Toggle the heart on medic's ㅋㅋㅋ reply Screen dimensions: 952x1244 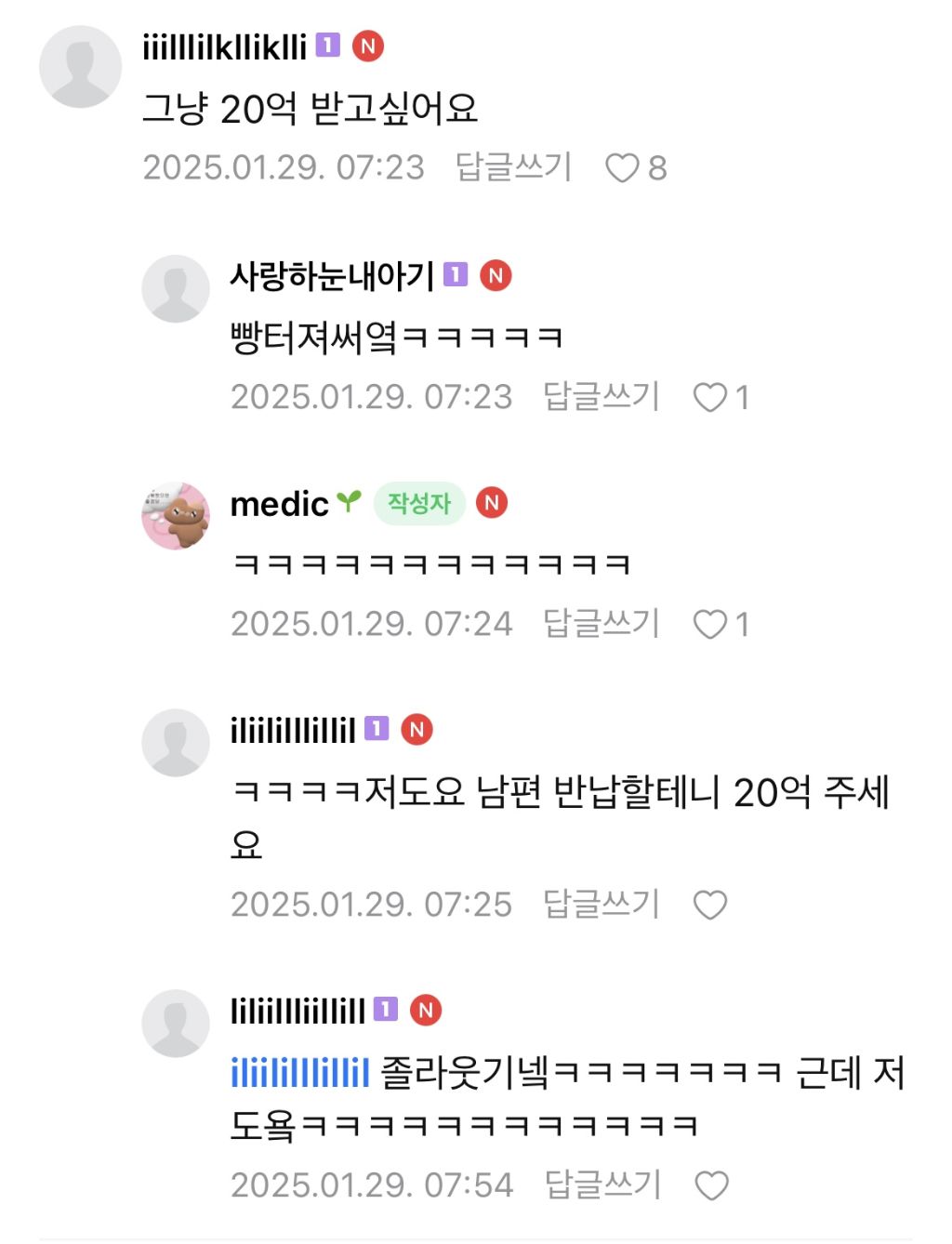pos(711,624)
